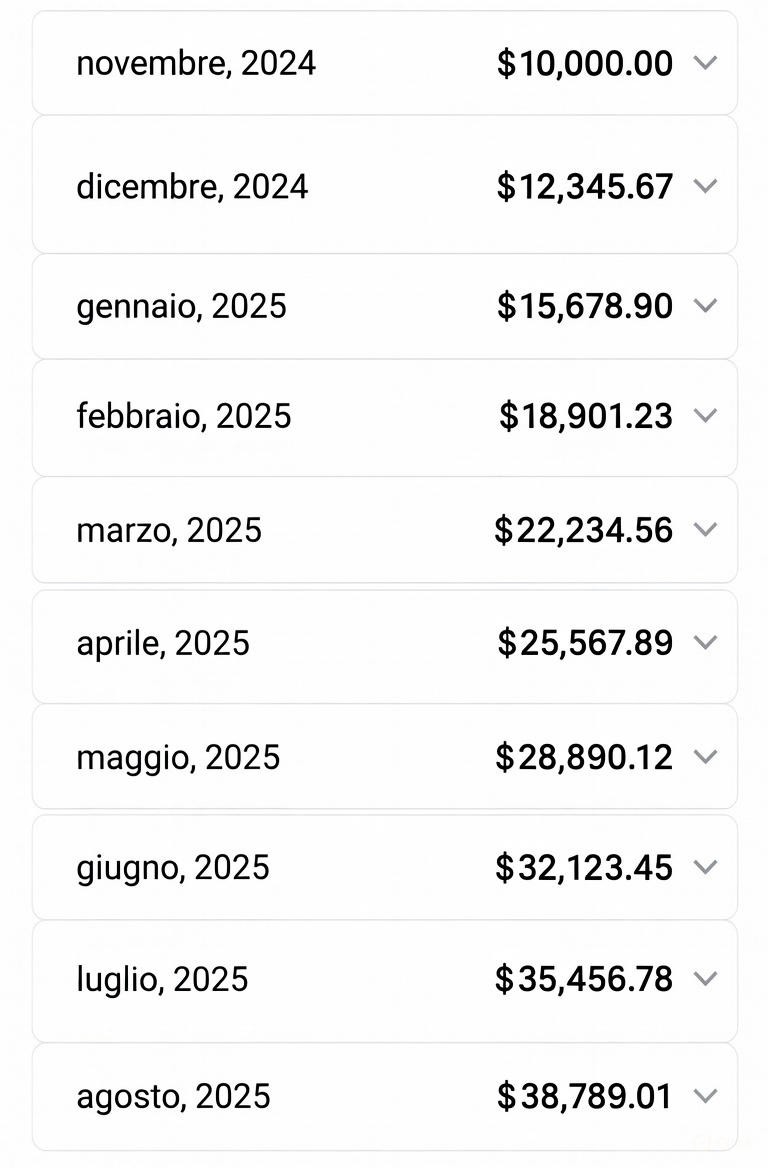
Task: Expand maggio, 2025 breakdown
Action: point(705,757)
